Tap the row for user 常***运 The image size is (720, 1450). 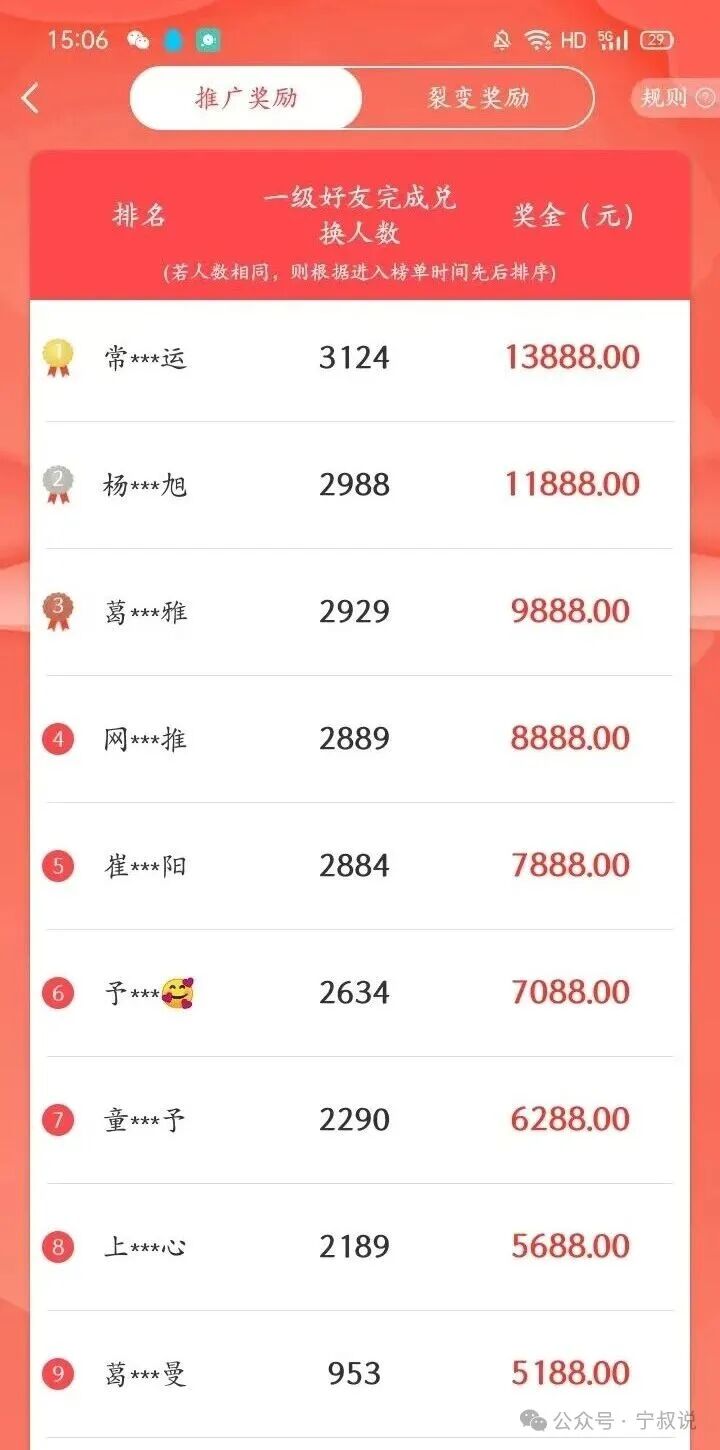click(360, 357)
